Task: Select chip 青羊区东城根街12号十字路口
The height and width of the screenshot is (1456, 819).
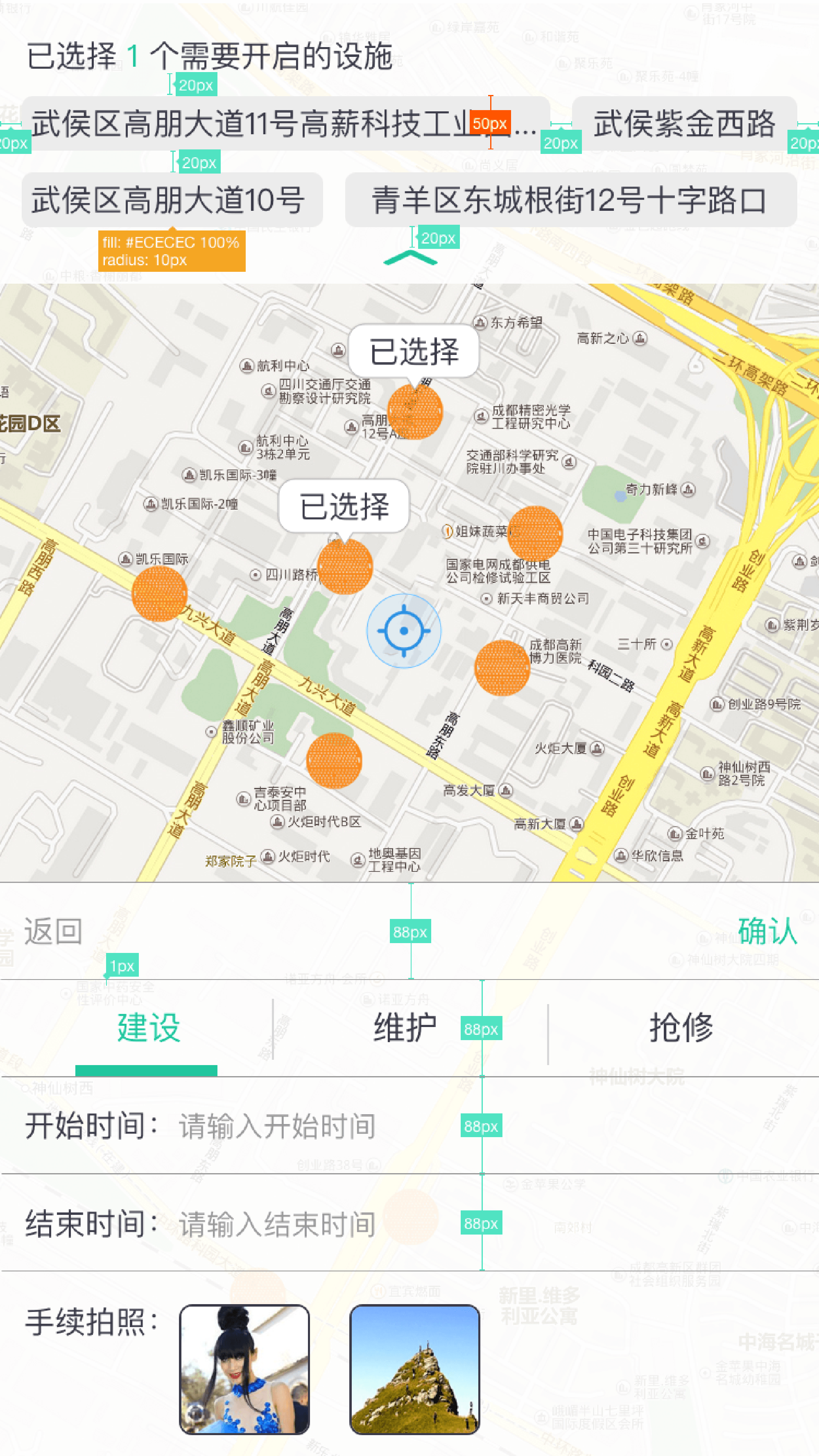Action: [x=570, y=200]
